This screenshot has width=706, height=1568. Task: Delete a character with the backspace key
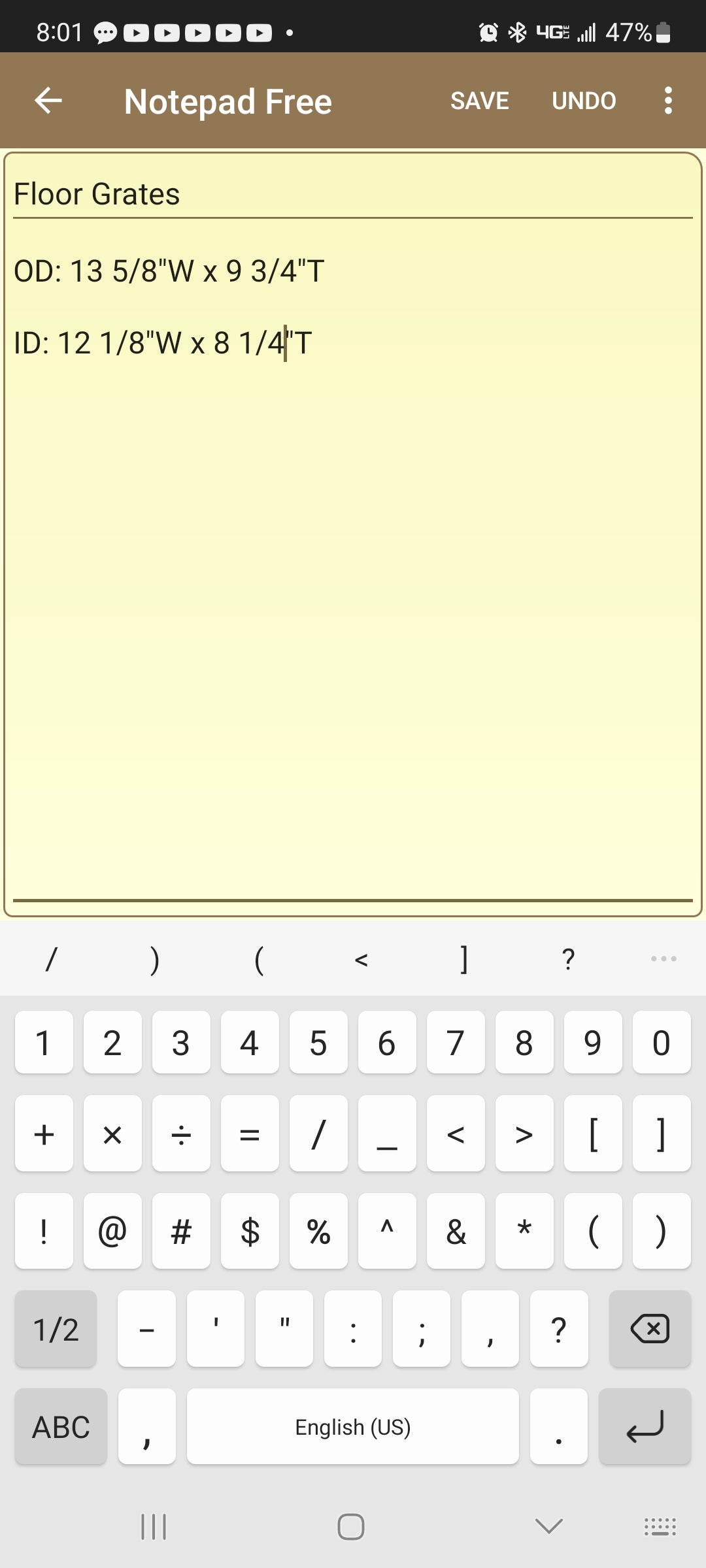click(650, 1329)
